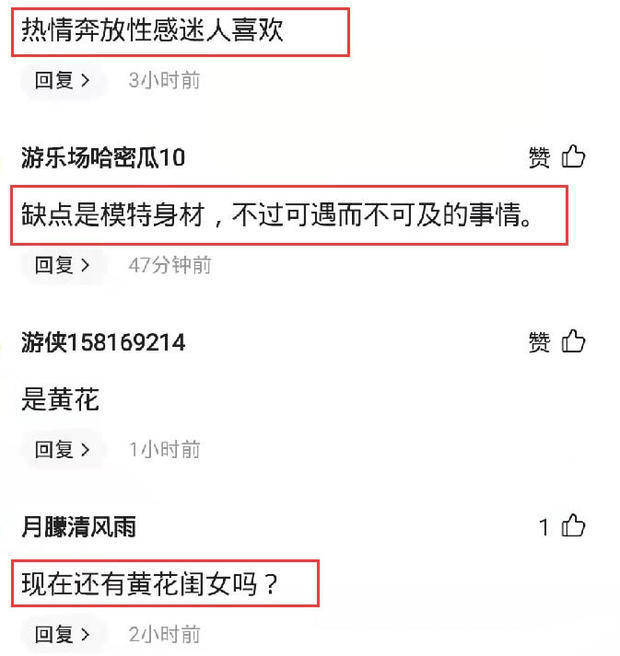Viewport: 620px width, 656px height.
Task: Open 游乐场哈密瓜10's profile
Action: pyautogui.click(x=103, y=158)
